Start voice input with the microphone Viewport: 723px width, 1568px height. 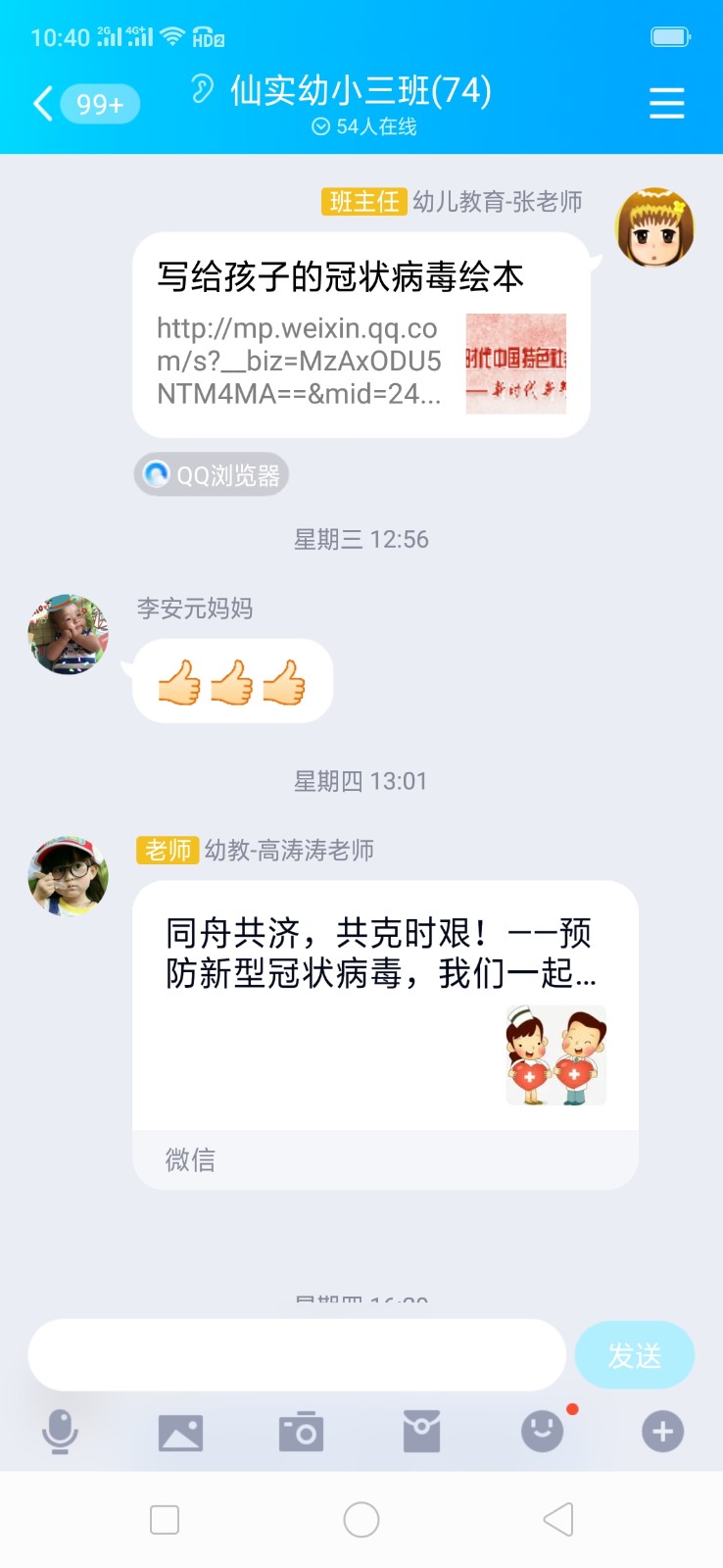[60, 1432]
